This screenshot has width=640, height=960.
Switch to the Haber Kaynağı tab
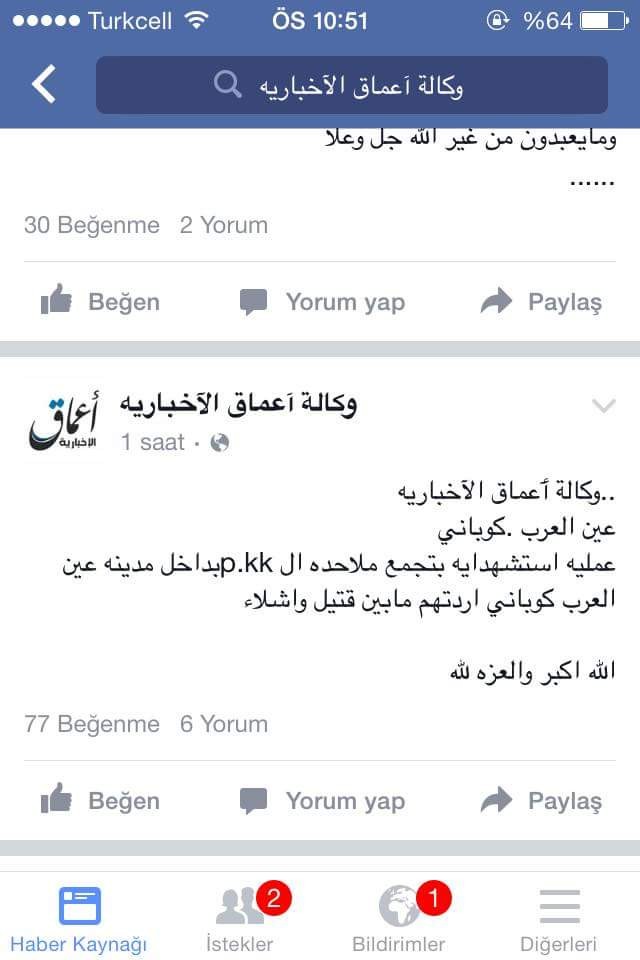pyautogui.click(x=79, y=918)
